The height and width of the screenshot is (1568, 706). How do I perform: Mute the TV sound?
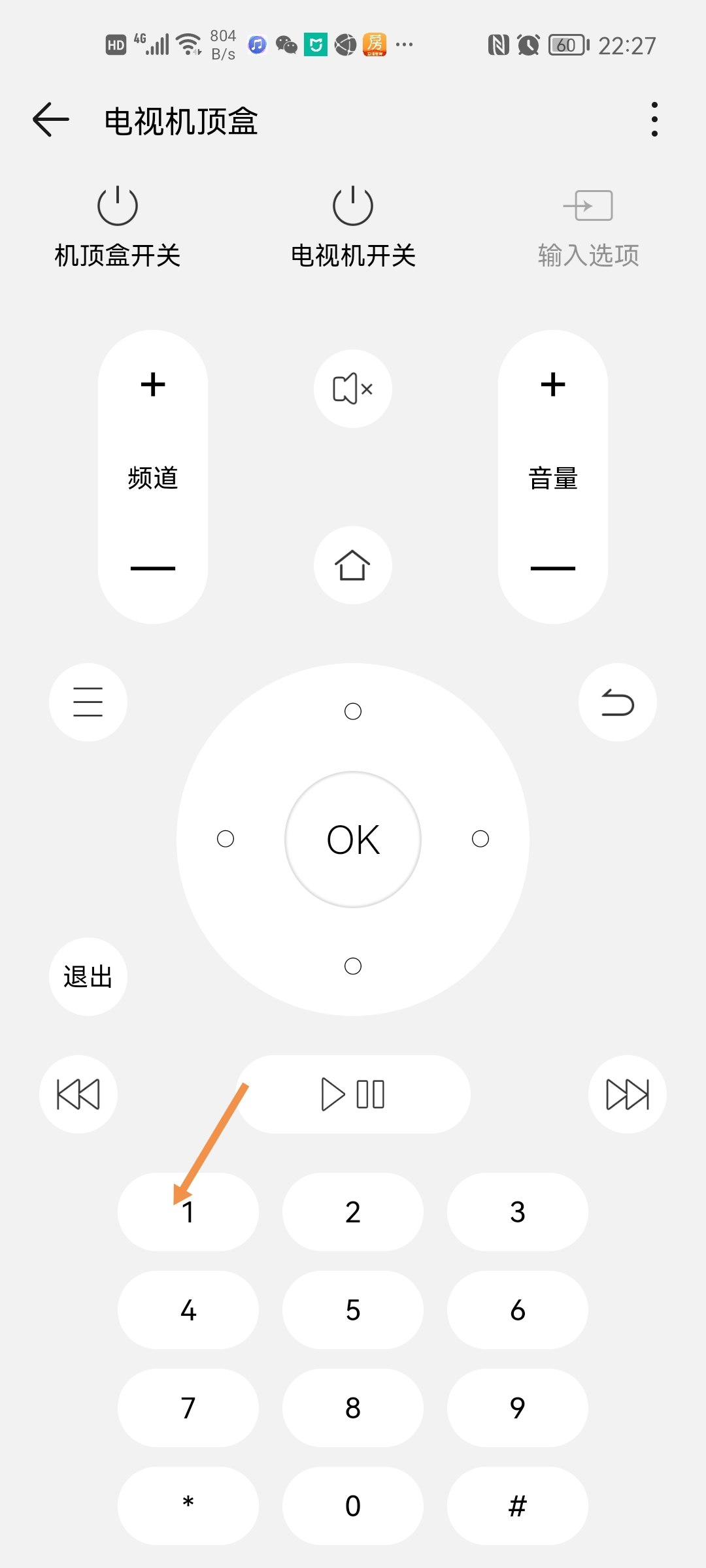coord(352,389)
